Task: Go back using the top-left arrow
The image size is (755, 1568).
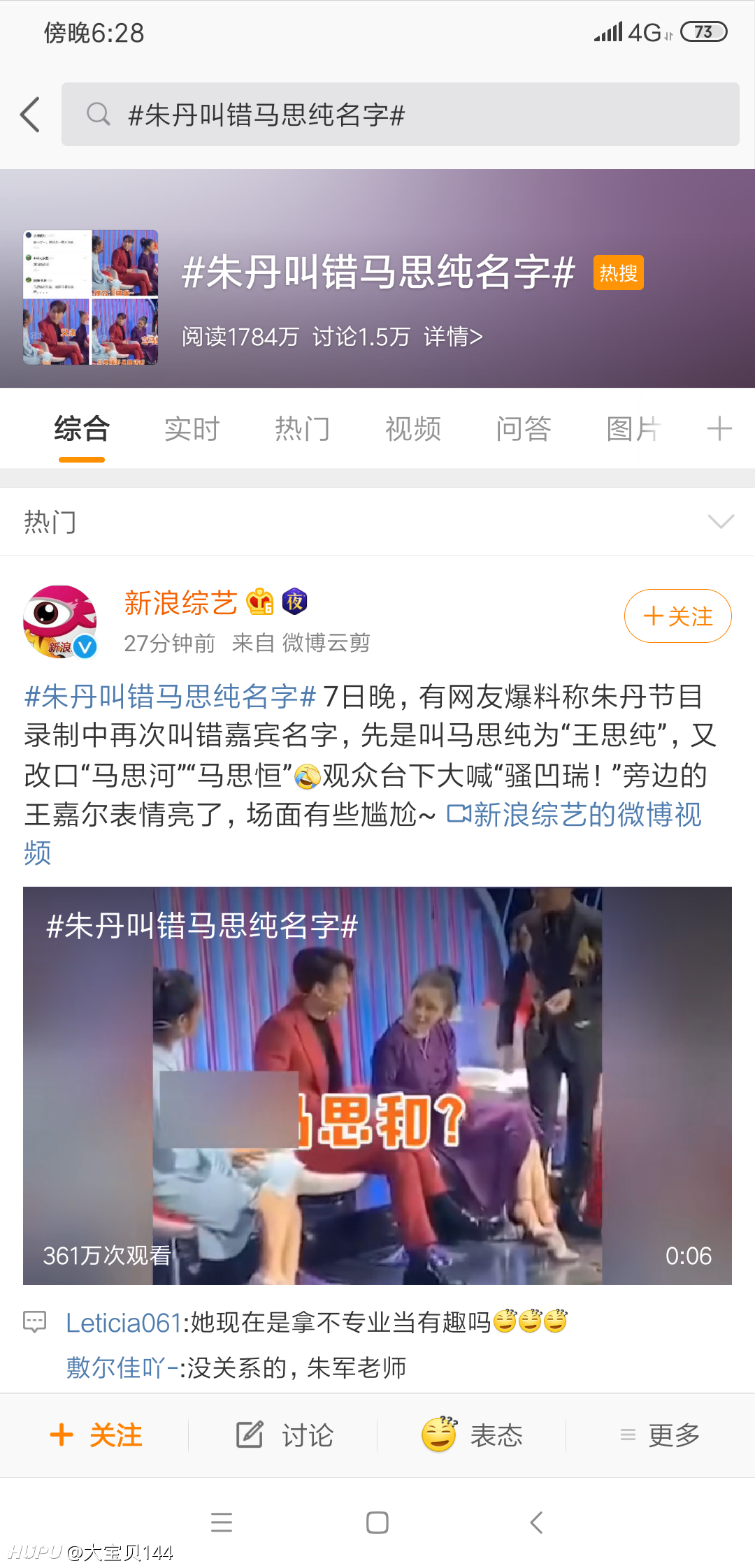Action: click(x=30, y=115)
